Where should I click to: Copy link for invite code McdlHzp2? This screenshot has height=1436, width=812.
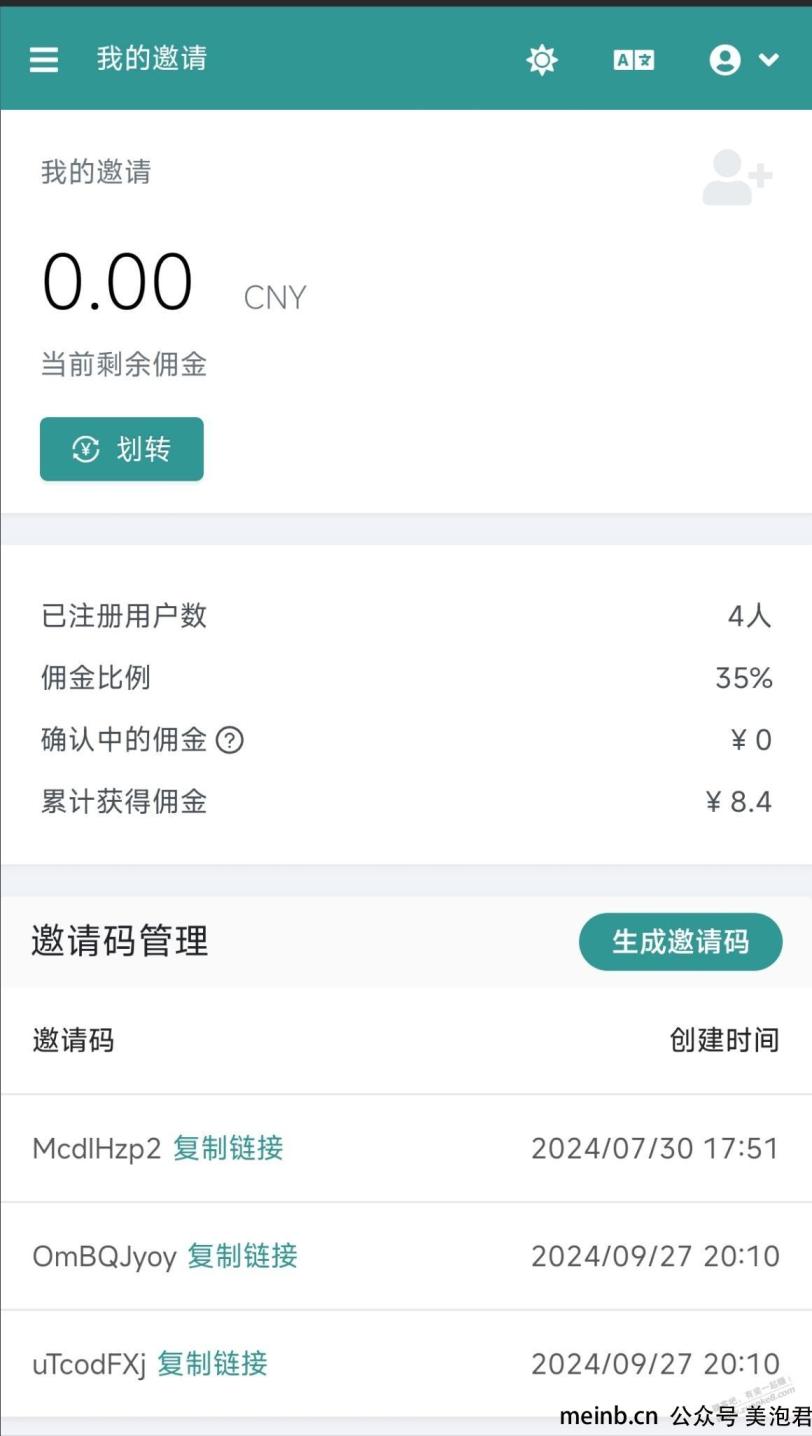pyautogui.click(x=228, y=1147)
